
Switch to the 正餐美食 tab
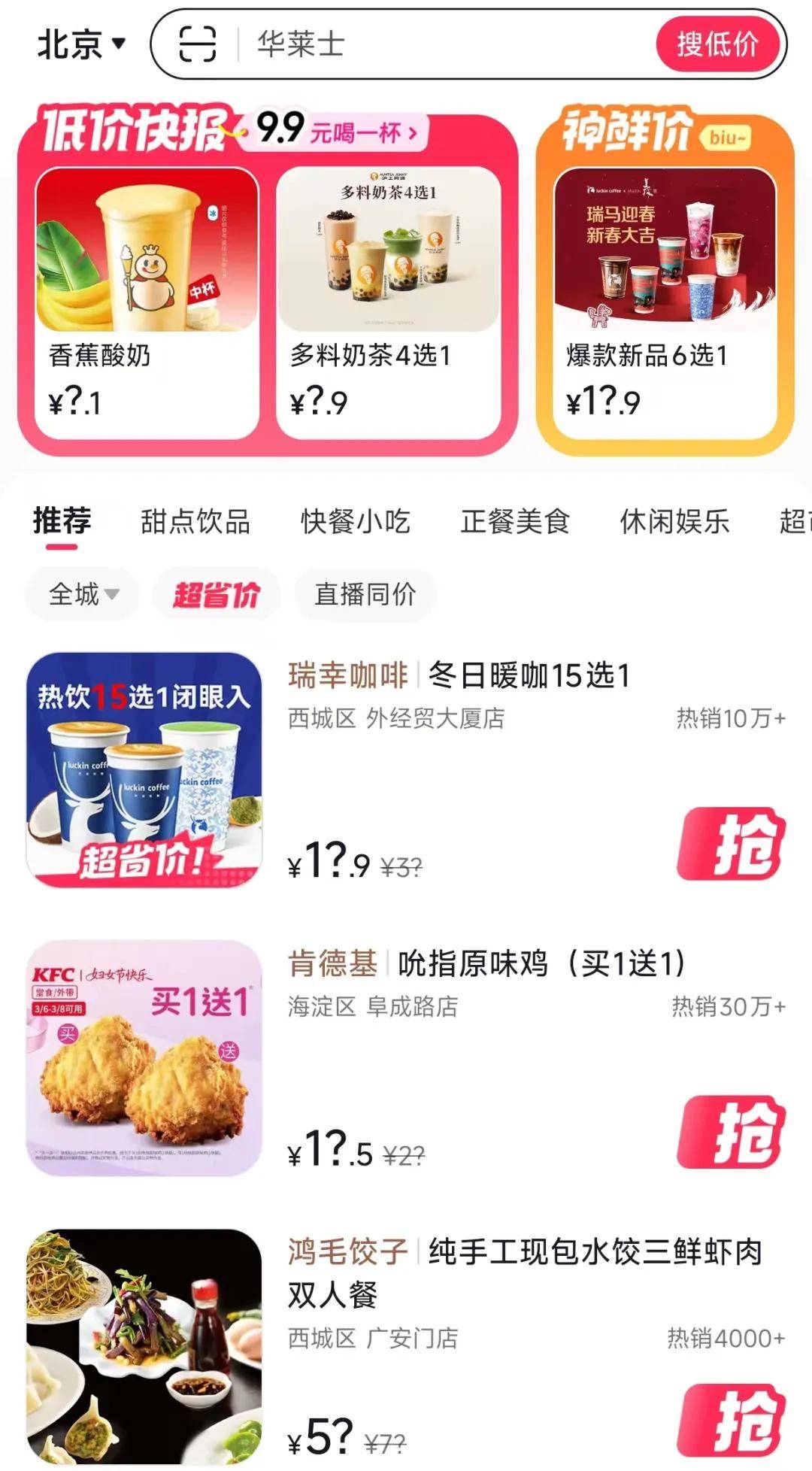point(515,521)
